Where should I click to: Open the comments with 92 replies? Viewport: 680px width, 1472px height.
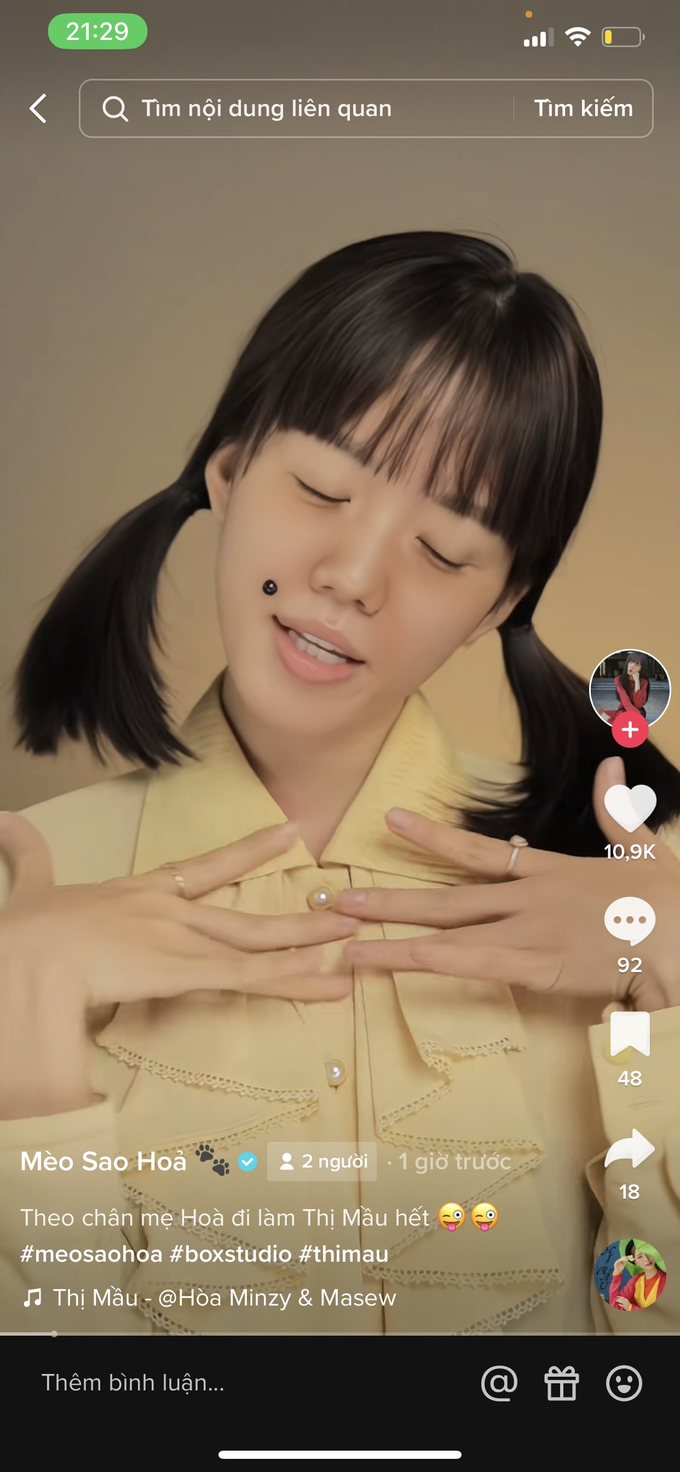[x=630, y=922]
